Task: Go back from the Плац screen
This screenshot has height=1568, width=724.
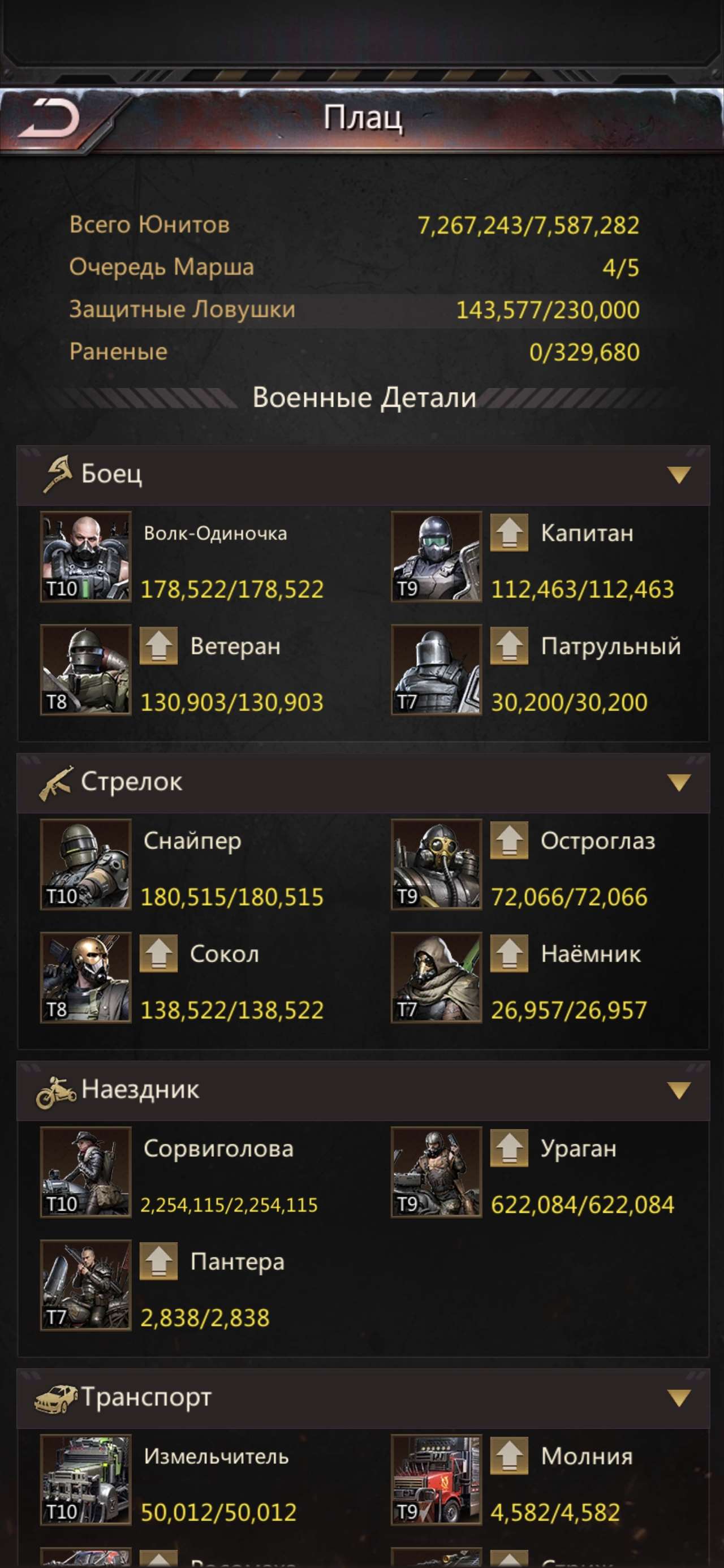Action: pyautogui.click(x=50, y=119)
